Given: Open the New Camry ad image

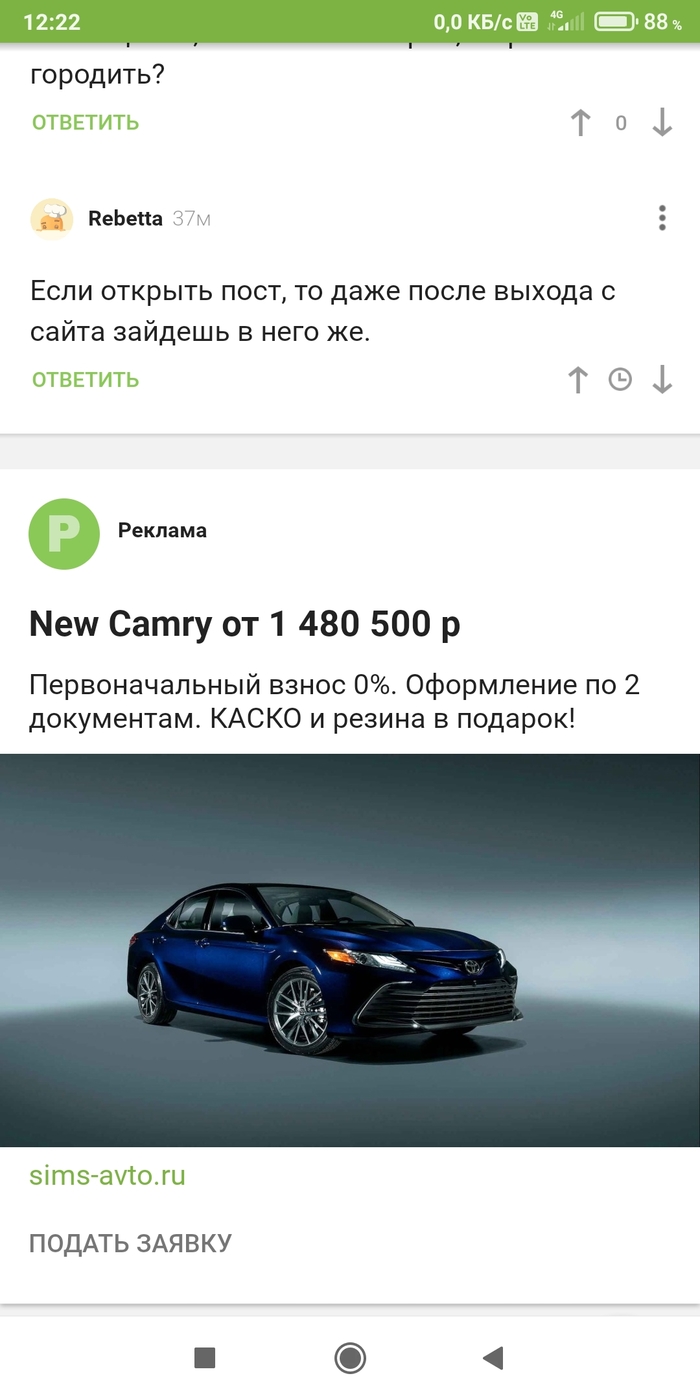Looking at the screenshot, I should (350, 950).
